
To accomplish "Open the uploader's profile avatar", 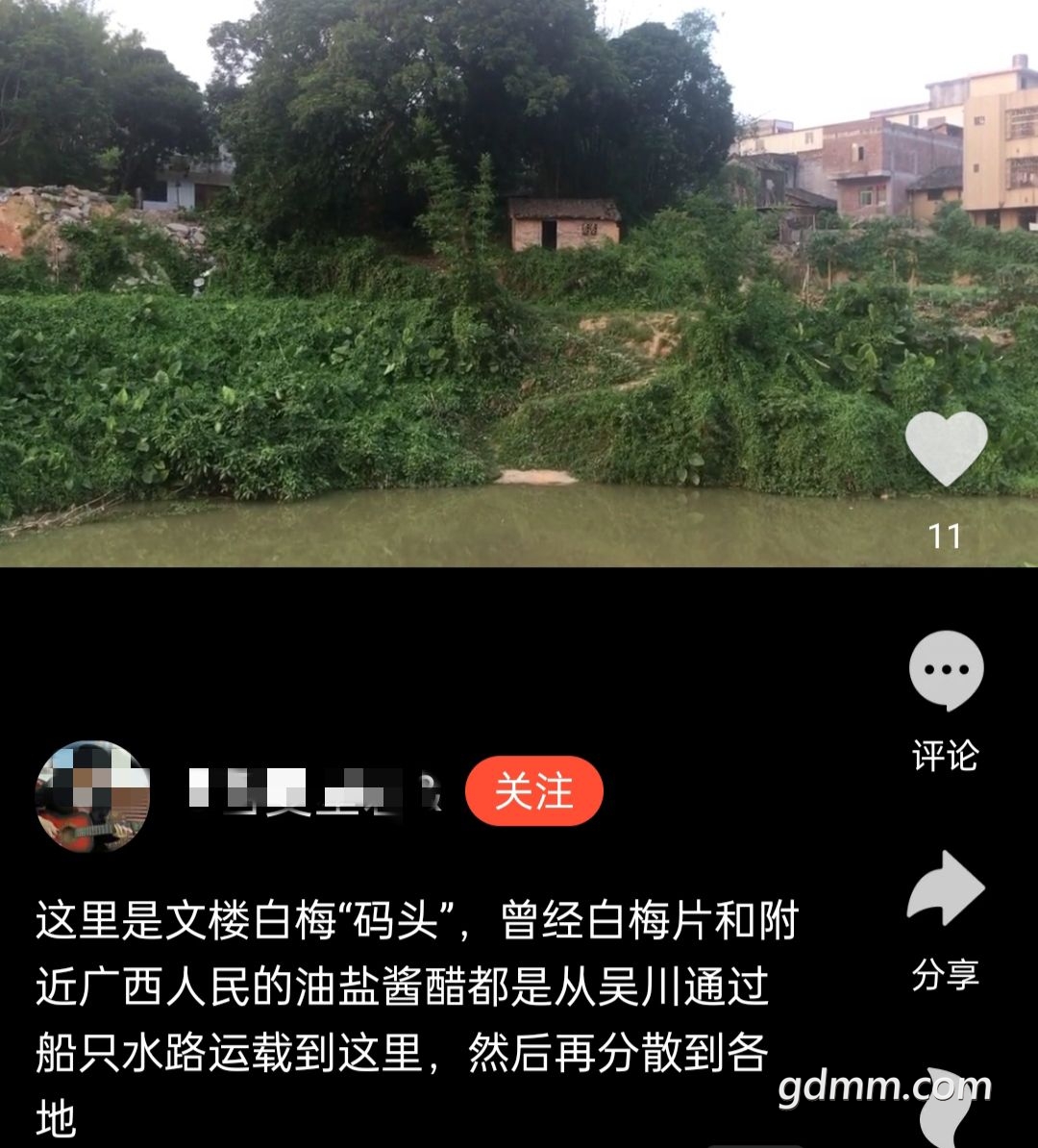I will 92,797.
